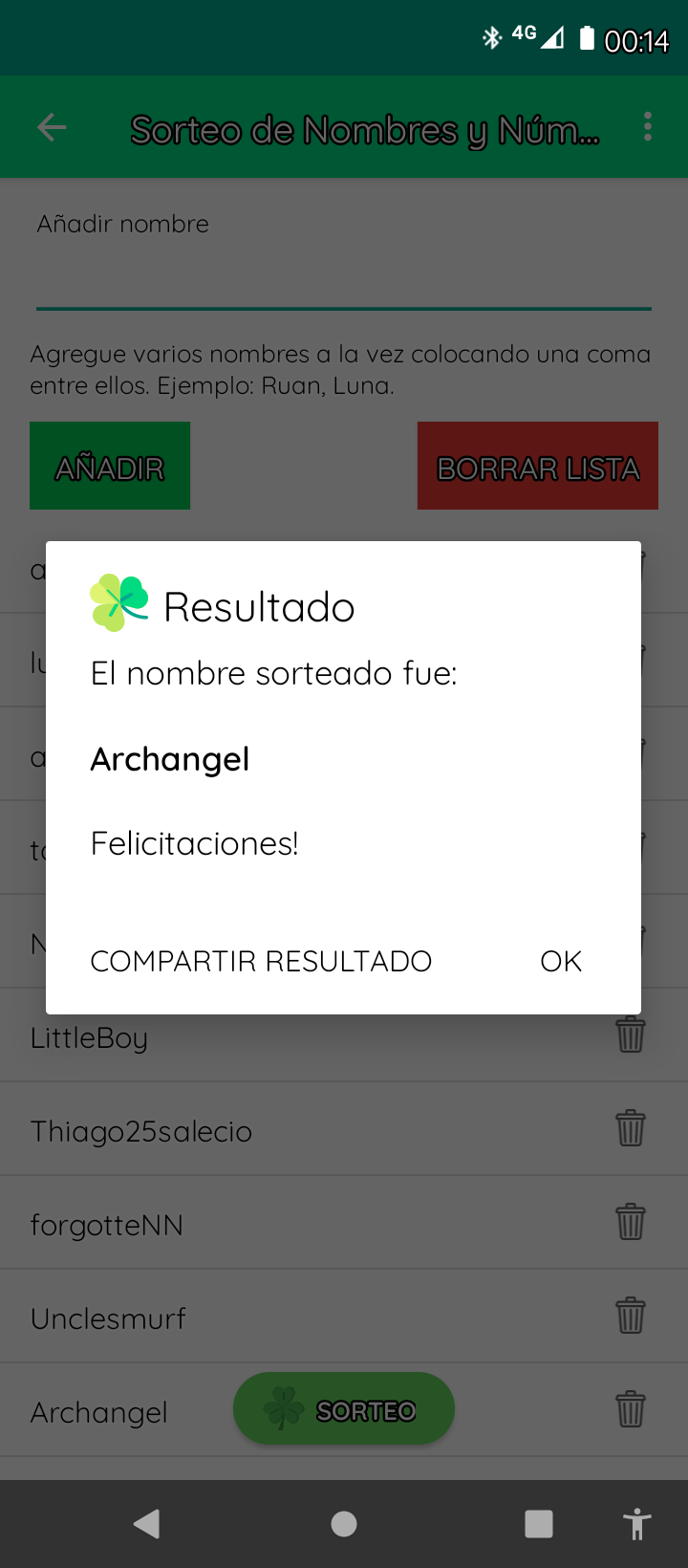Delete LittleBoy with its trash icon

point(631,1034)
